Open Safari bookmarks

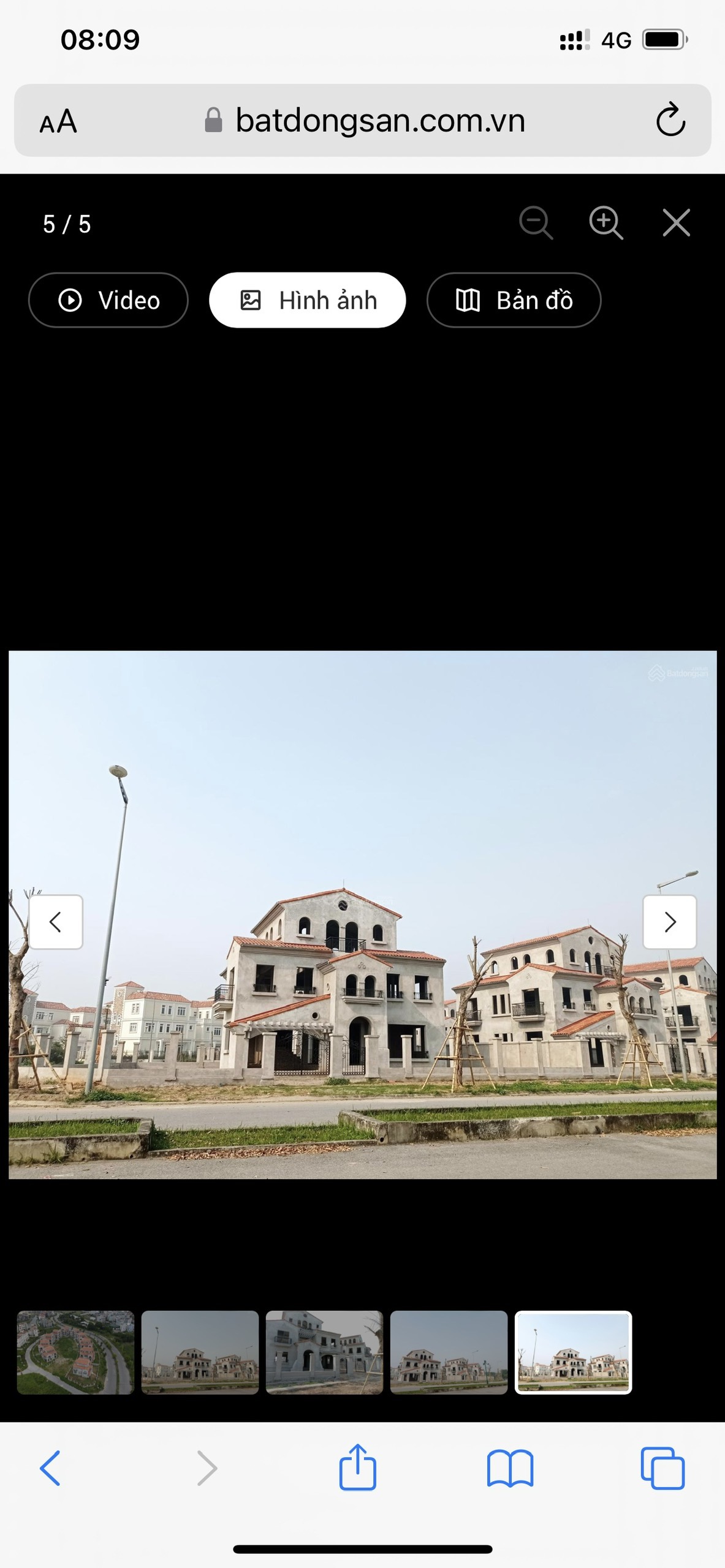click(510, 1468)
